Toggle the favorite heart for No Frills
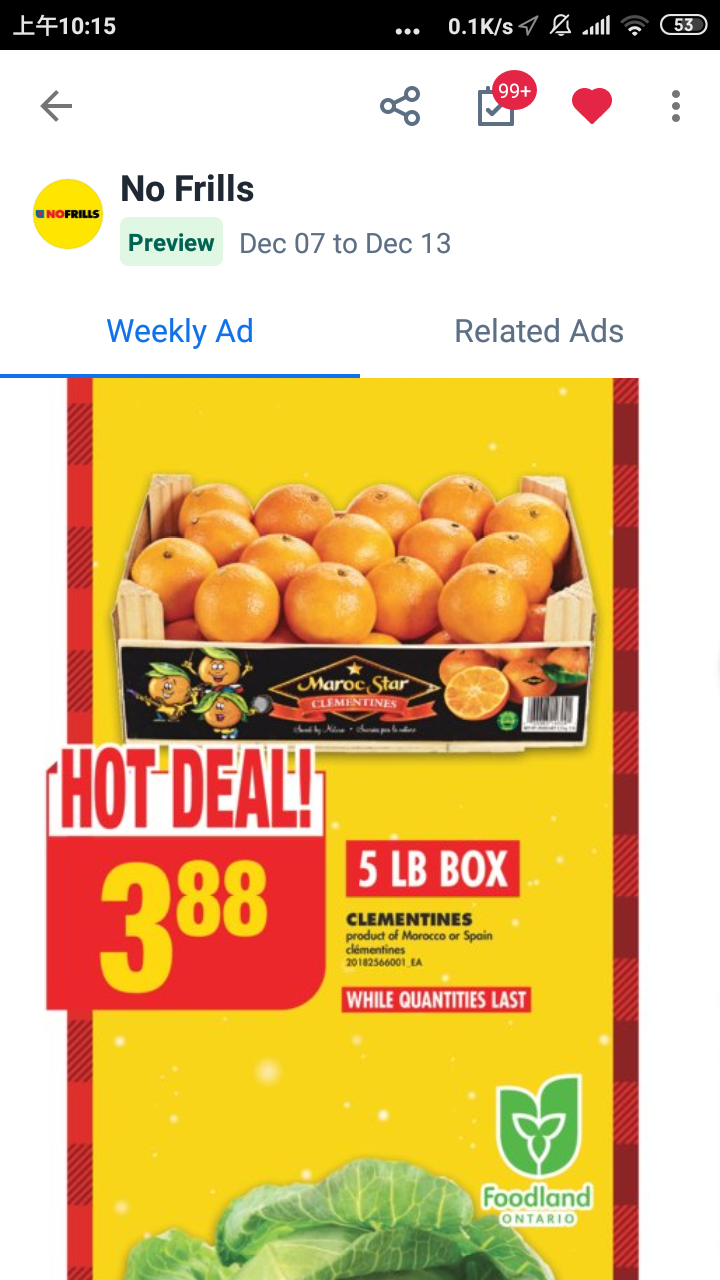This screenshot has height=1280, width=720. coord(592,106)
